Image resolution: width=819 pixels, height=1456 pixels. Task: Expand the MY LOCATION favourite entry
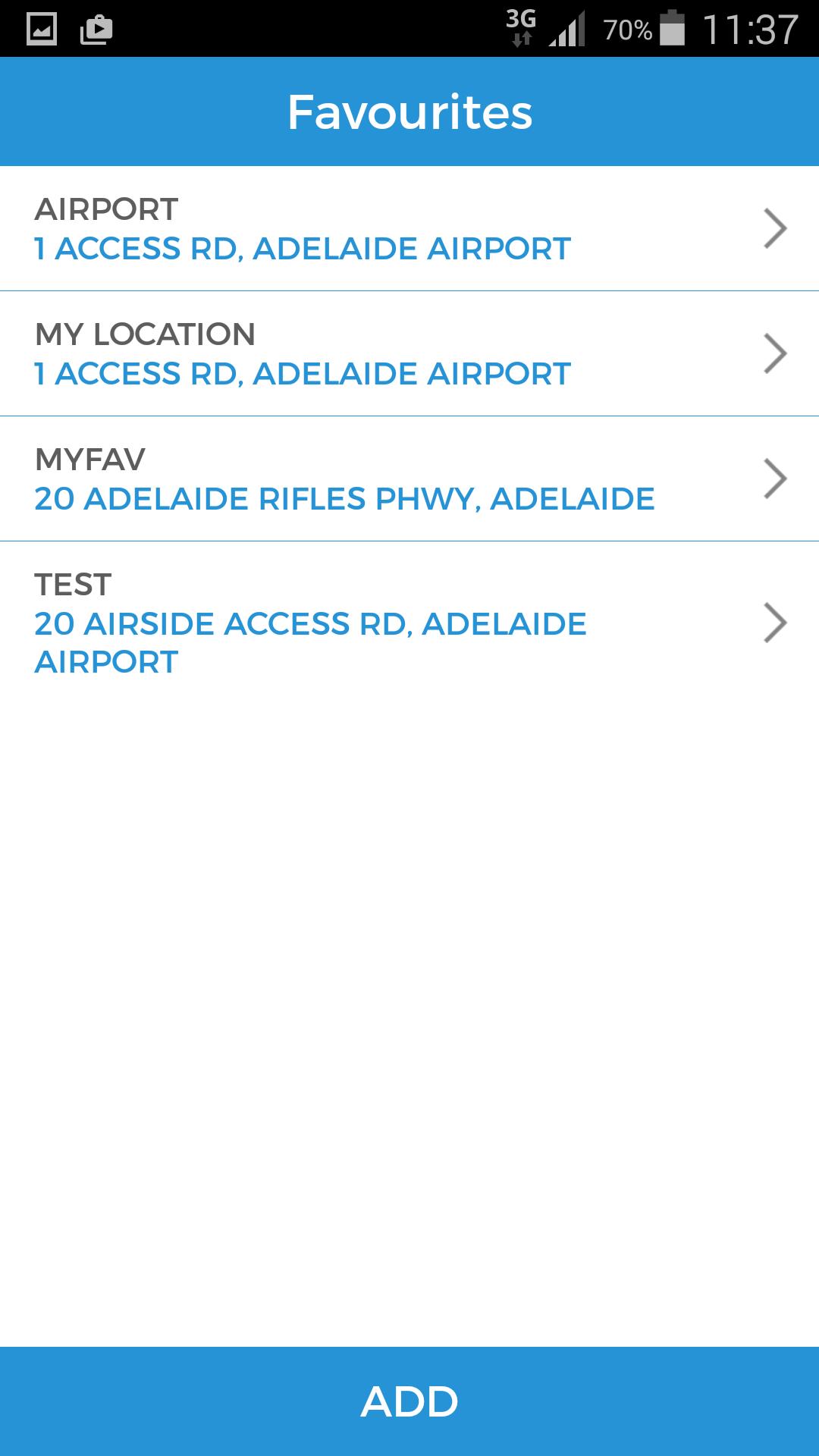point(775,352)
